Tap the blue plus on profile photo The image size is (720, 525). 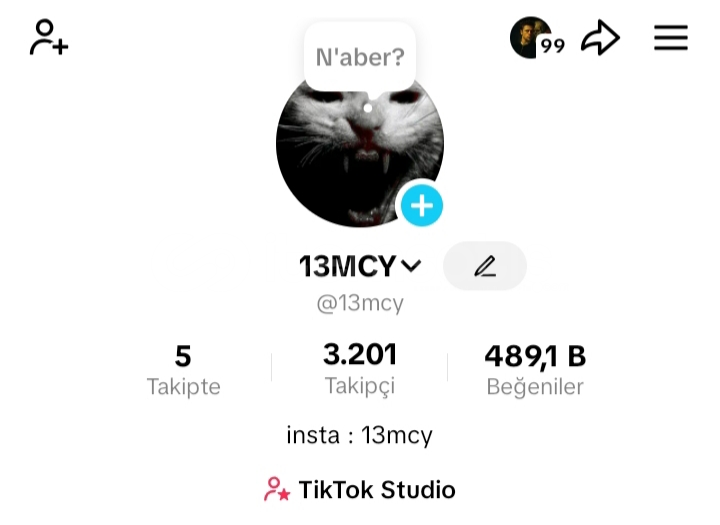coord(422,206)
